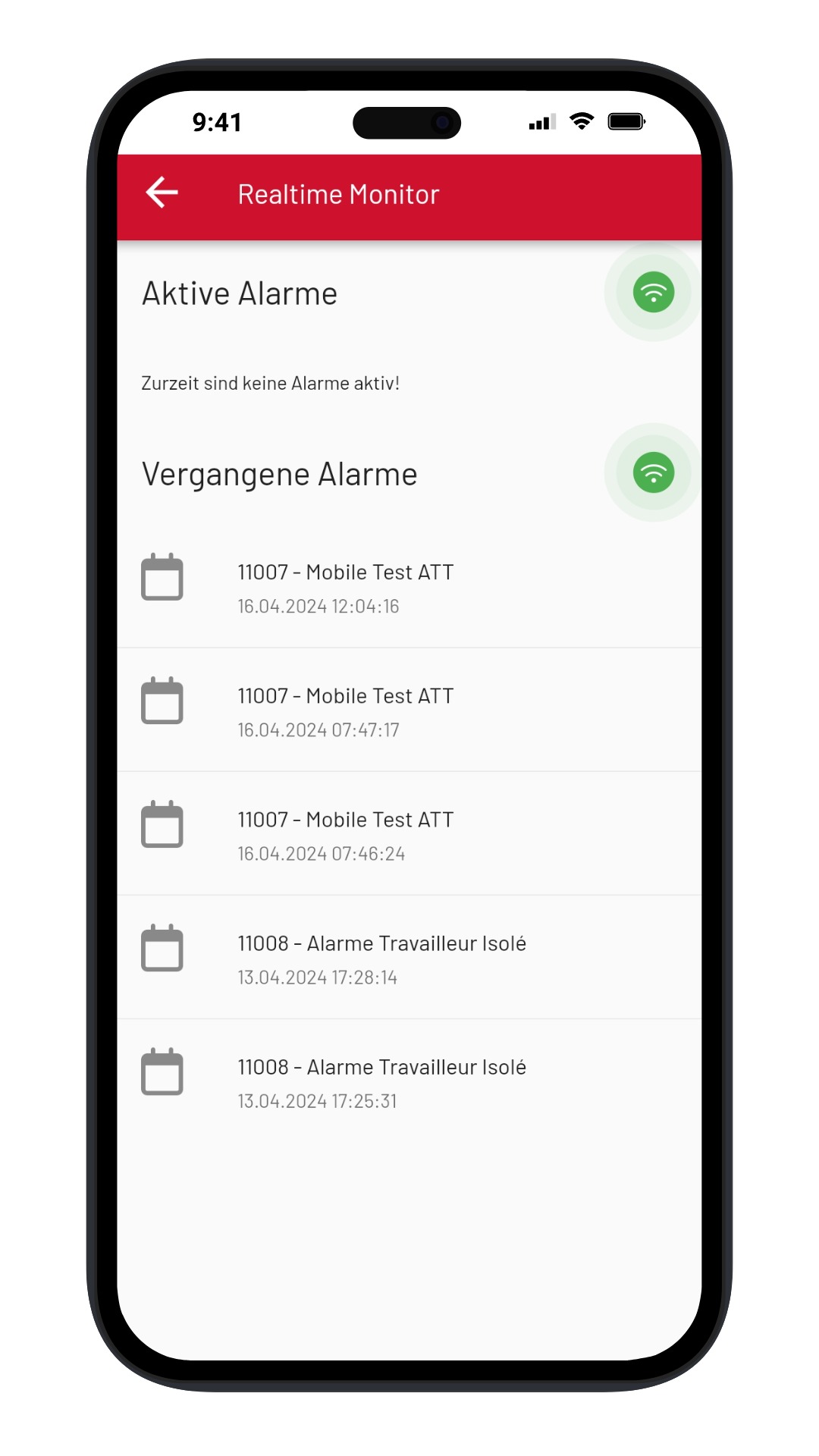Open Alarme Travailleur Isolé from 17:25:31
The image size is (819, 1456).
409,1081
